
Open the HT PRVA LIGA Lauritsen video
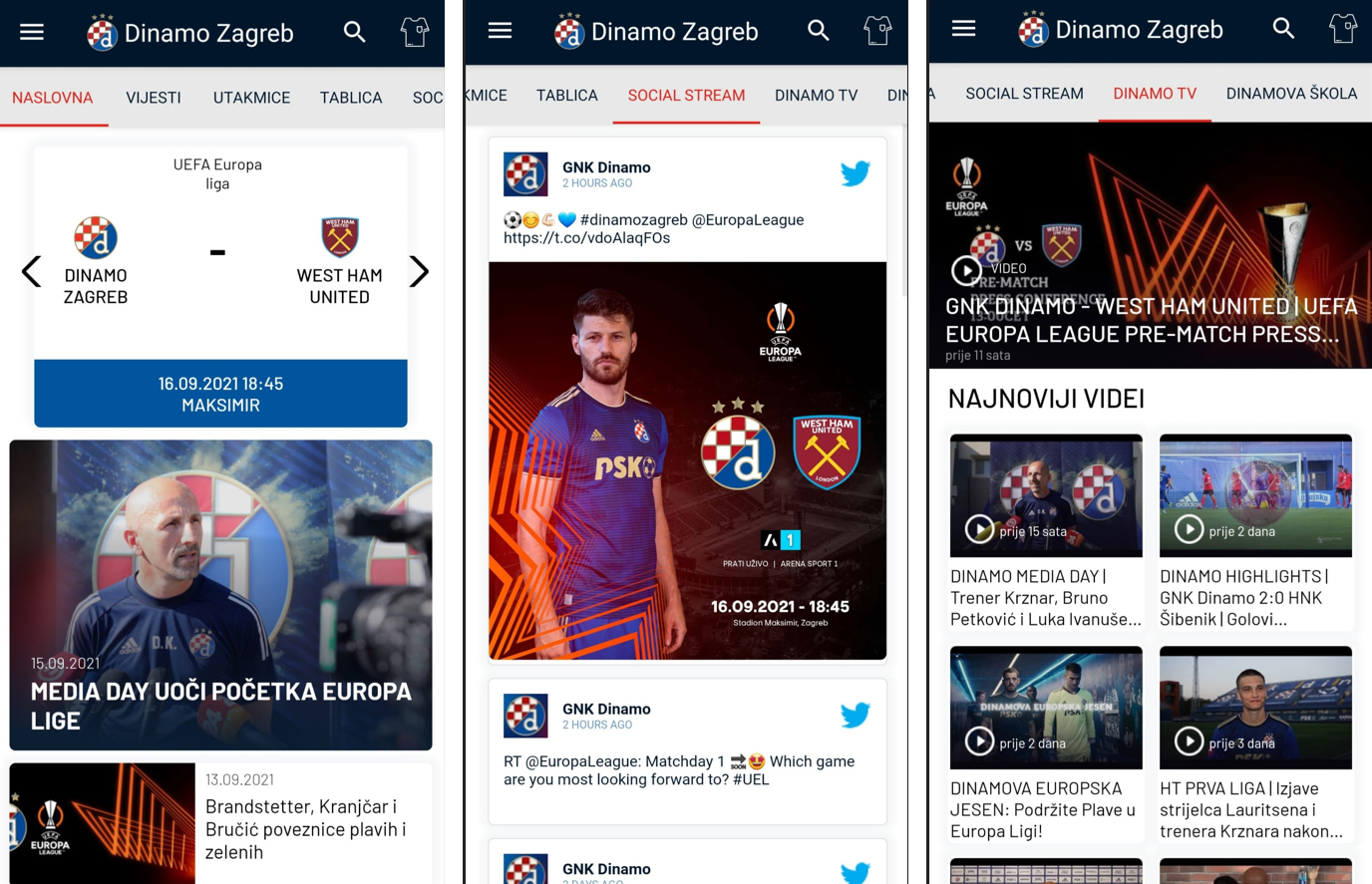(x=1189, y=740)
